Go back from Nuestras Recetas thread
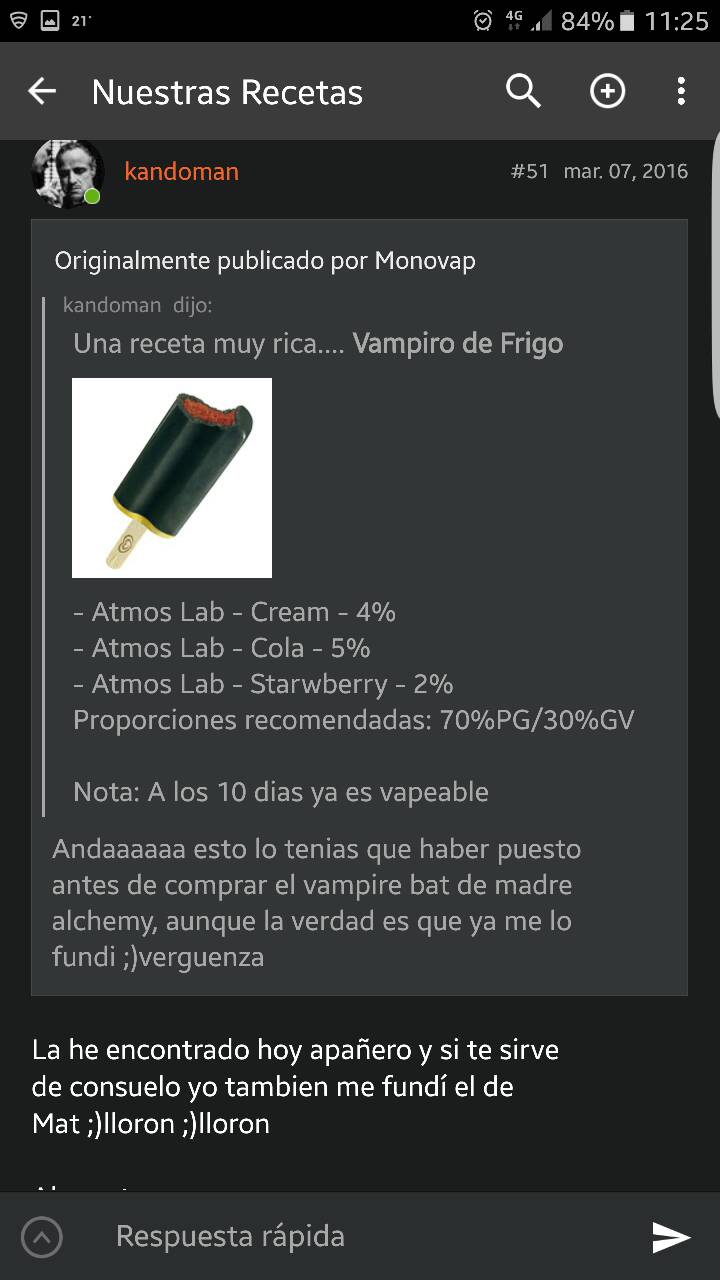 click(42, 92)
